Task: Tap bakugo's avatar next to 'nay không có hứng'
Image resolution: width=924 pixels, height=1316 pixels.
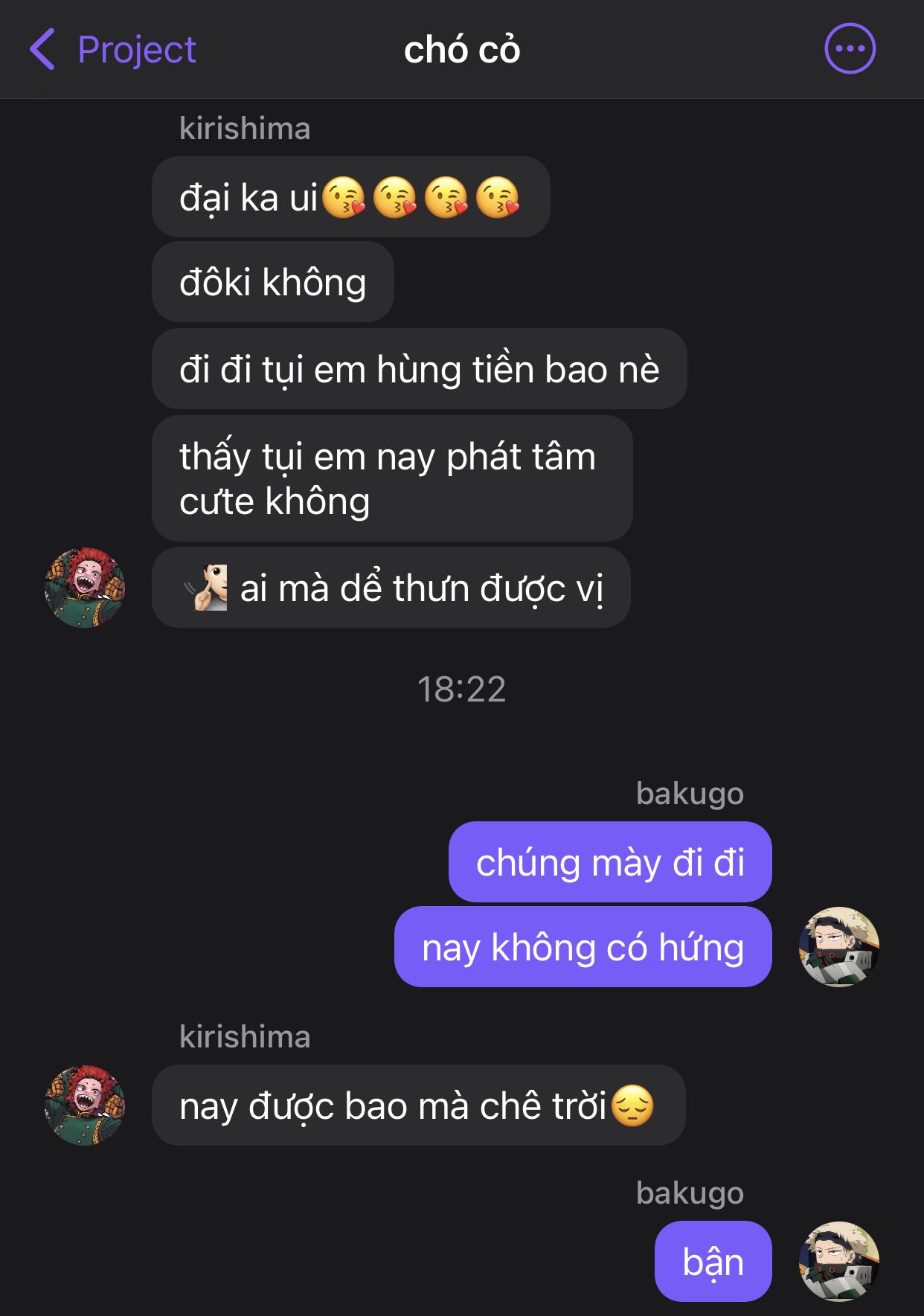Action: 839,946
